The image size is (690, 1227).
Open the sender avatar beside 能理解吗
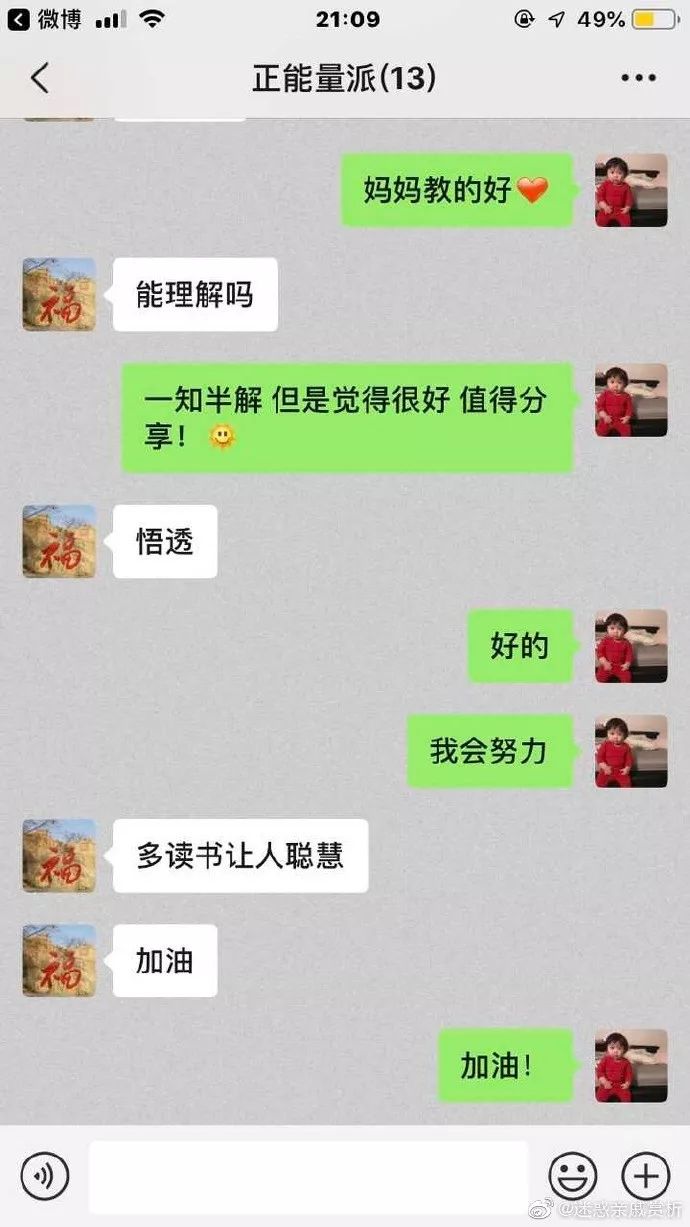pos(59,295)
